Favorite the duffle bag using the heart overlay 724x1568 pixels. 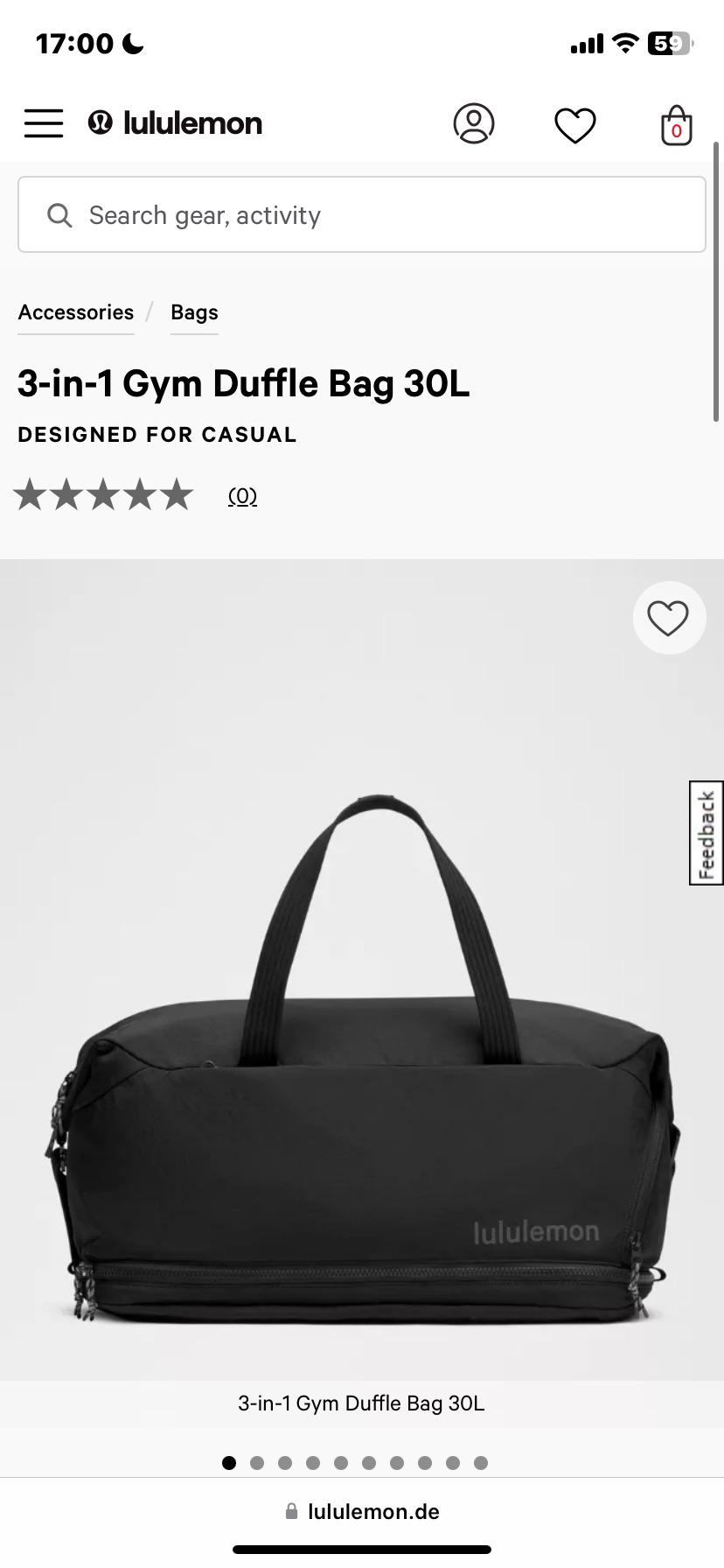tap(669, 617)
